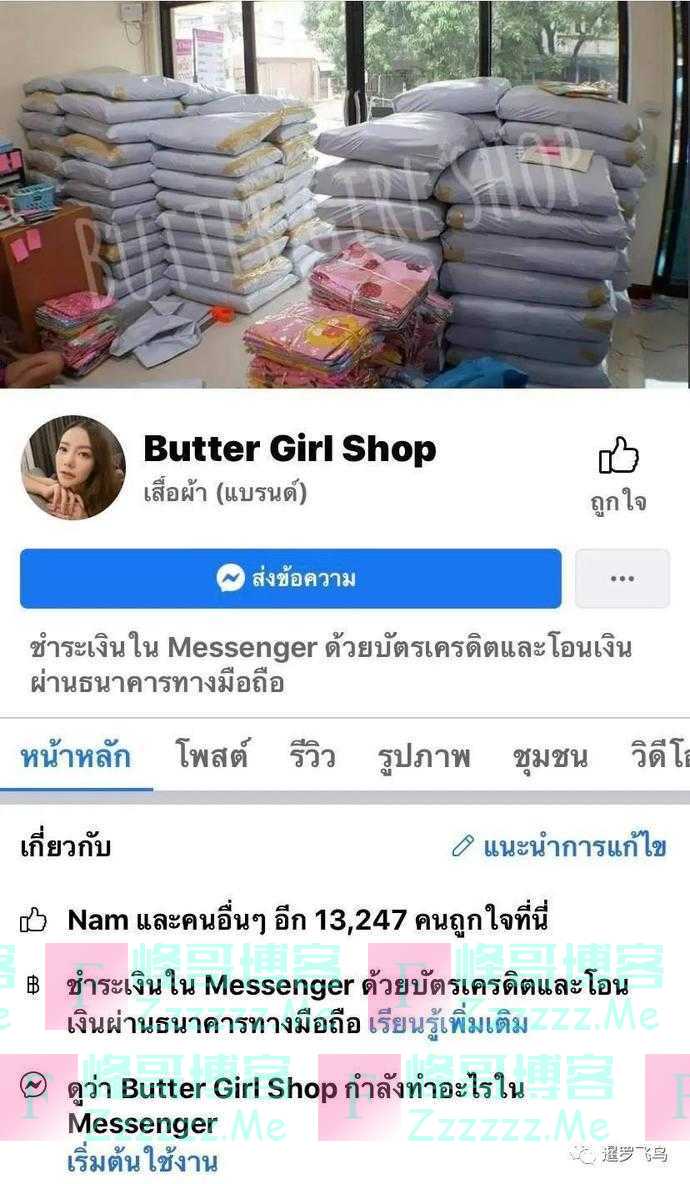View the Butter Girl Shop profile picture
Image resolution: width=690 pixels, height=1184 pixels.
tap(74, 467)
